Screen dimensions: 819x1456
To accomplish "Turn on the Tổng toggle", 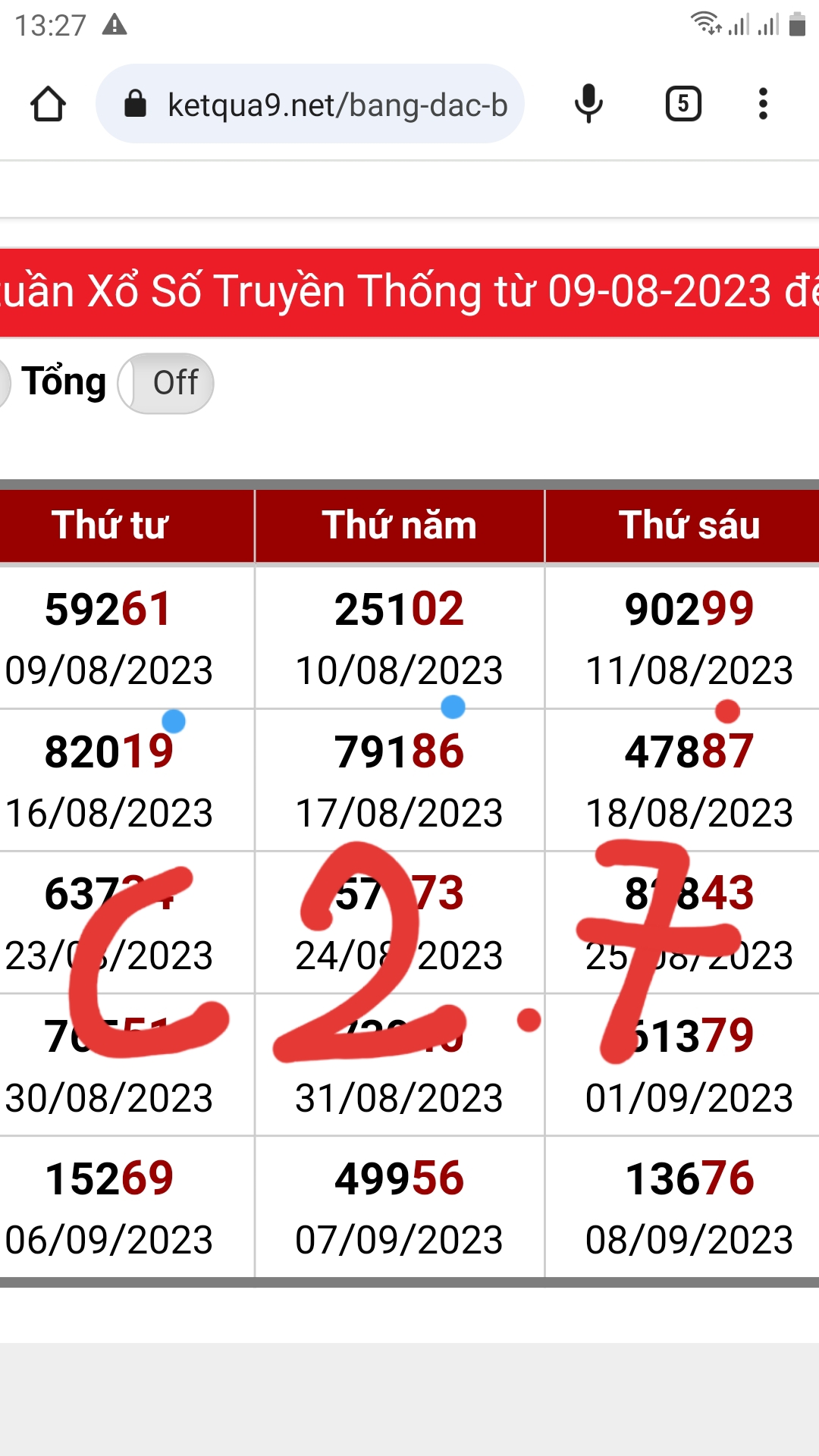I will 166,383.
